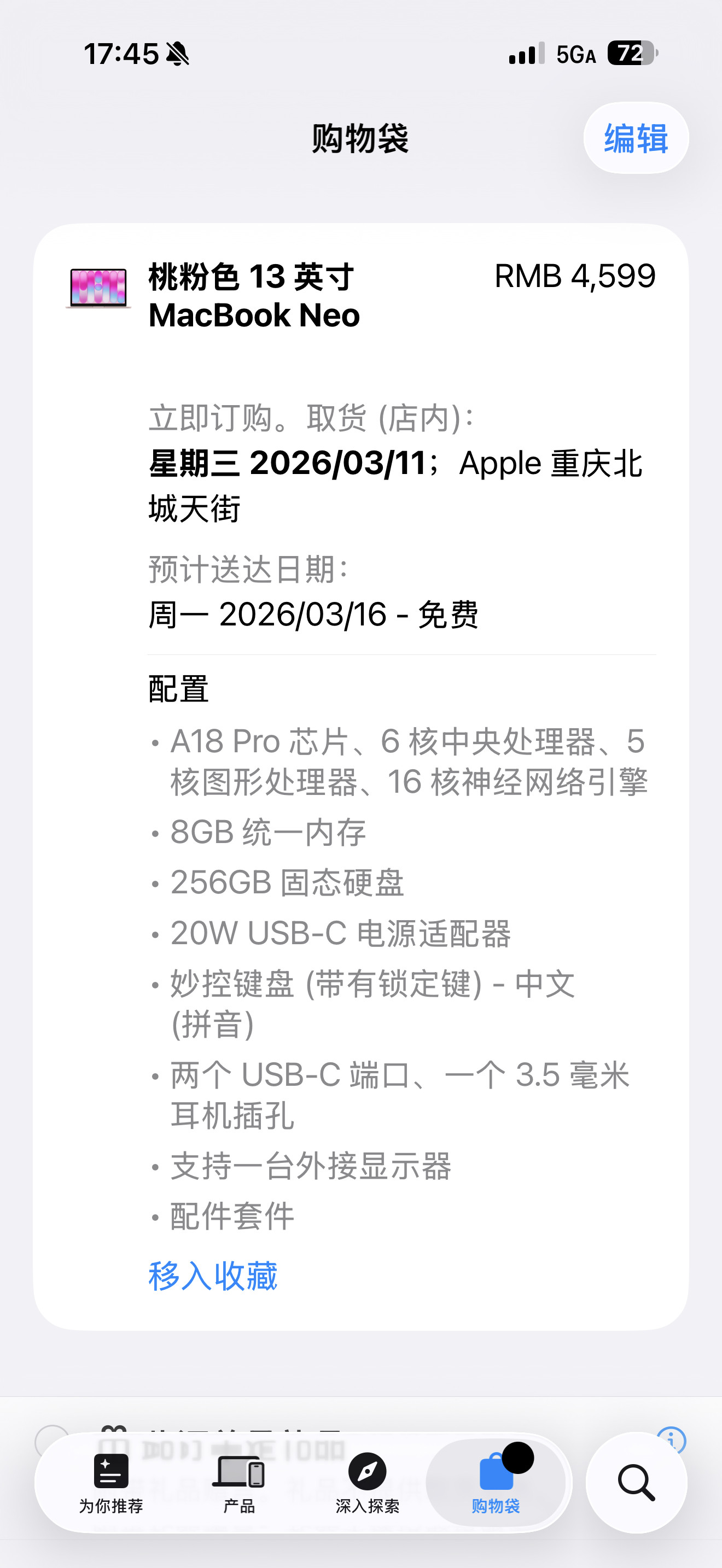This screenshot has width=722, height=1568.
Task: Tap the 周一 2026/03/16 delivery date line
Action: click(x=314, y=615)
